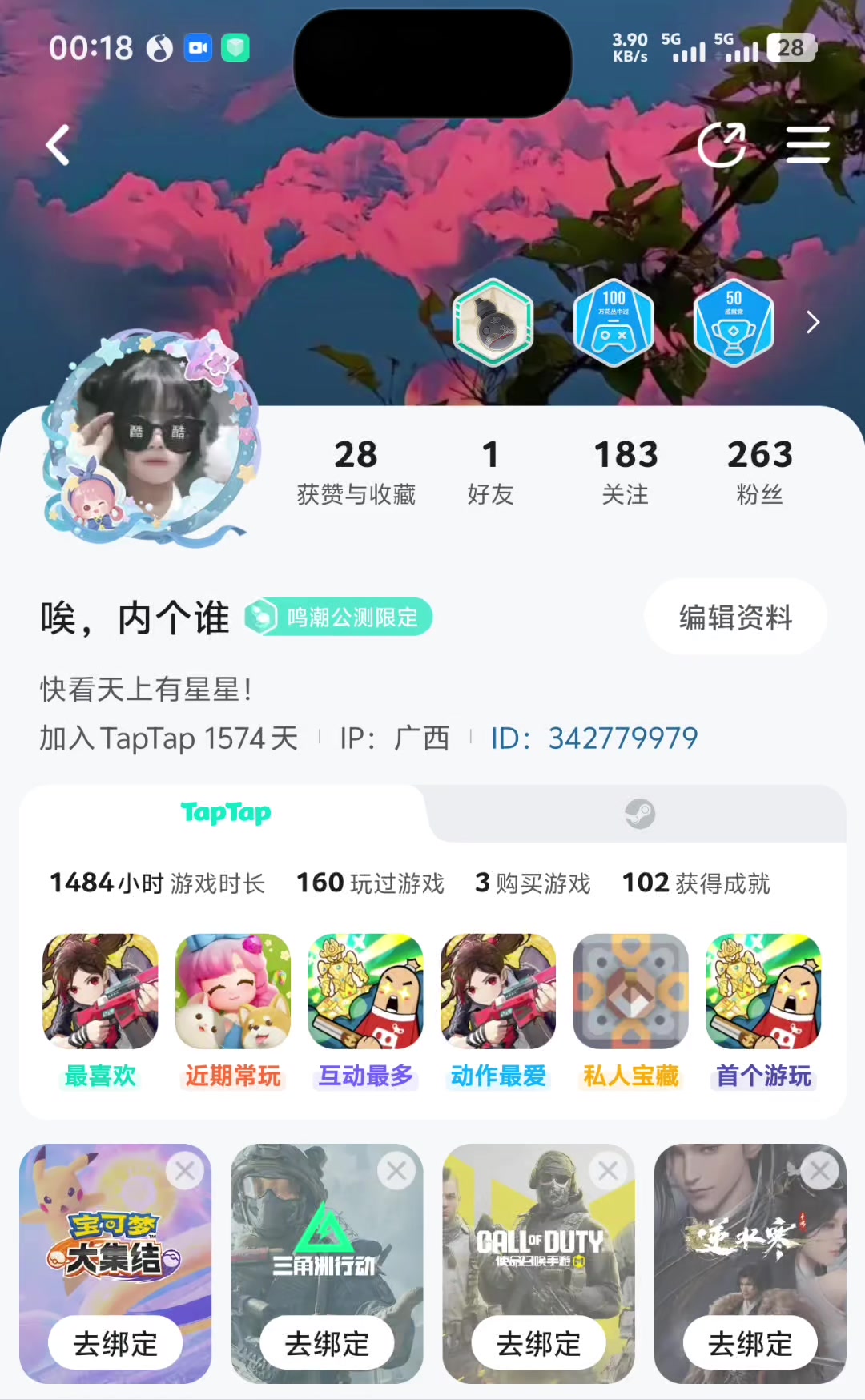Open the hamburger menu

pos(807,145)
